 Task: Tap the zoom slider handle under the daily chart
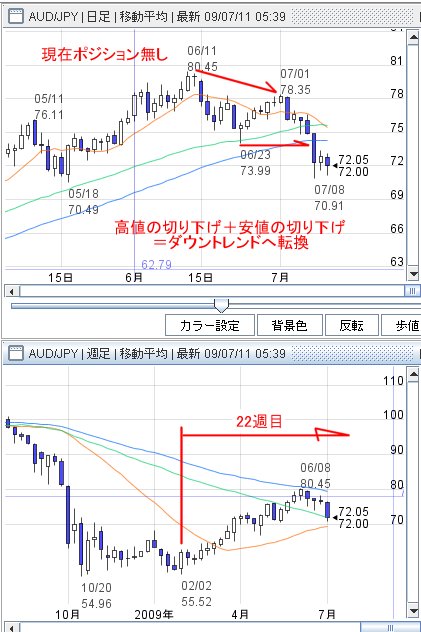coord(221,306)
